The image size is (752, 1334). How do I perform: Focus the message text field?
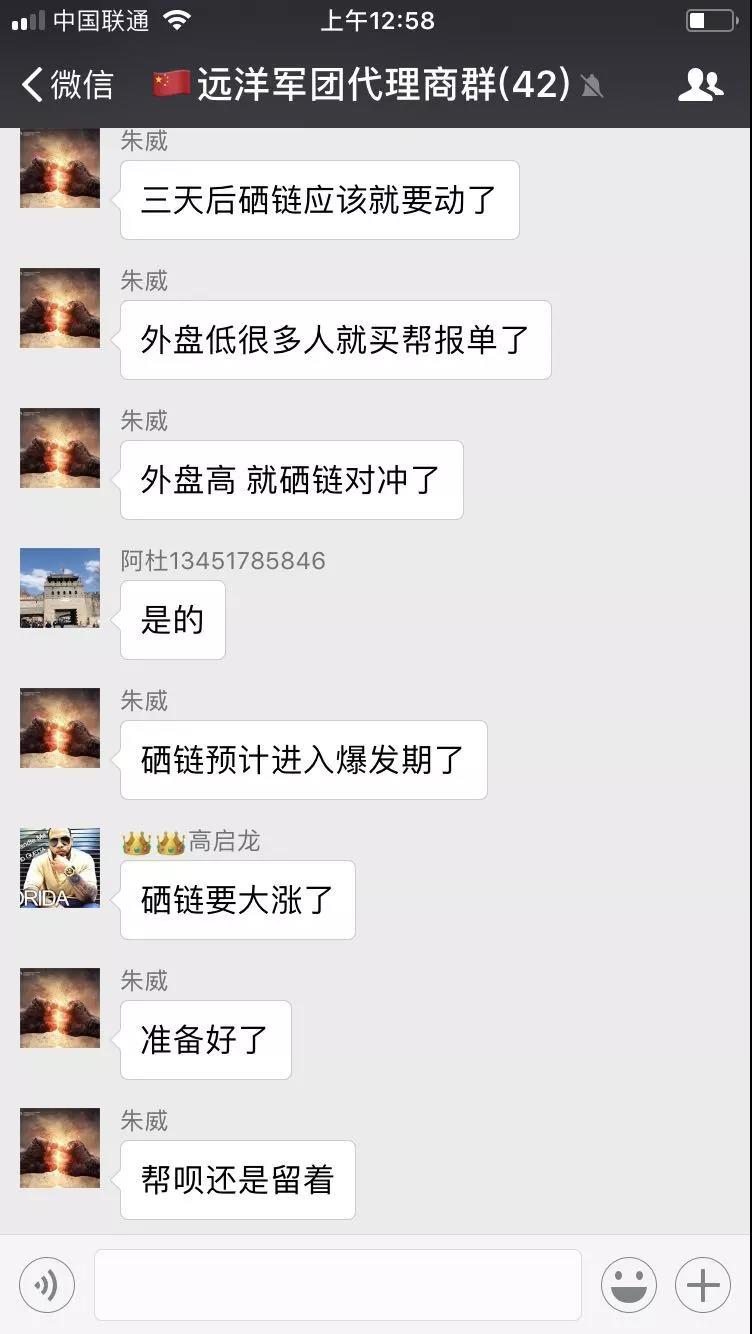[x=338, y=1285]
